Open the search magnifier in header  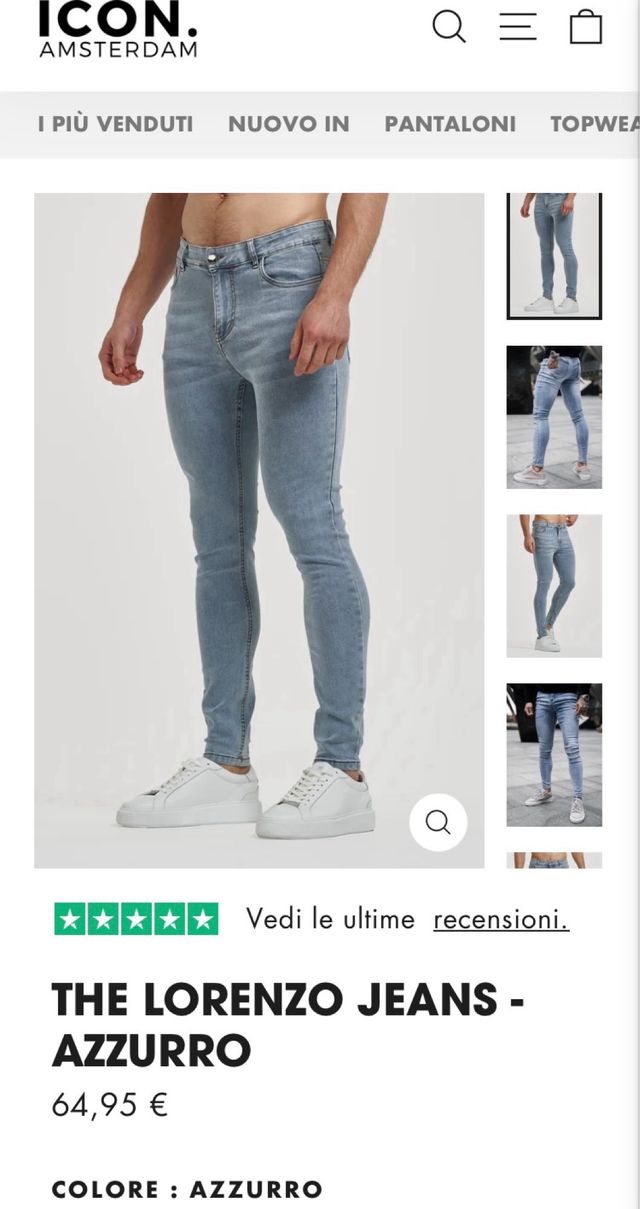coord(449,26)
